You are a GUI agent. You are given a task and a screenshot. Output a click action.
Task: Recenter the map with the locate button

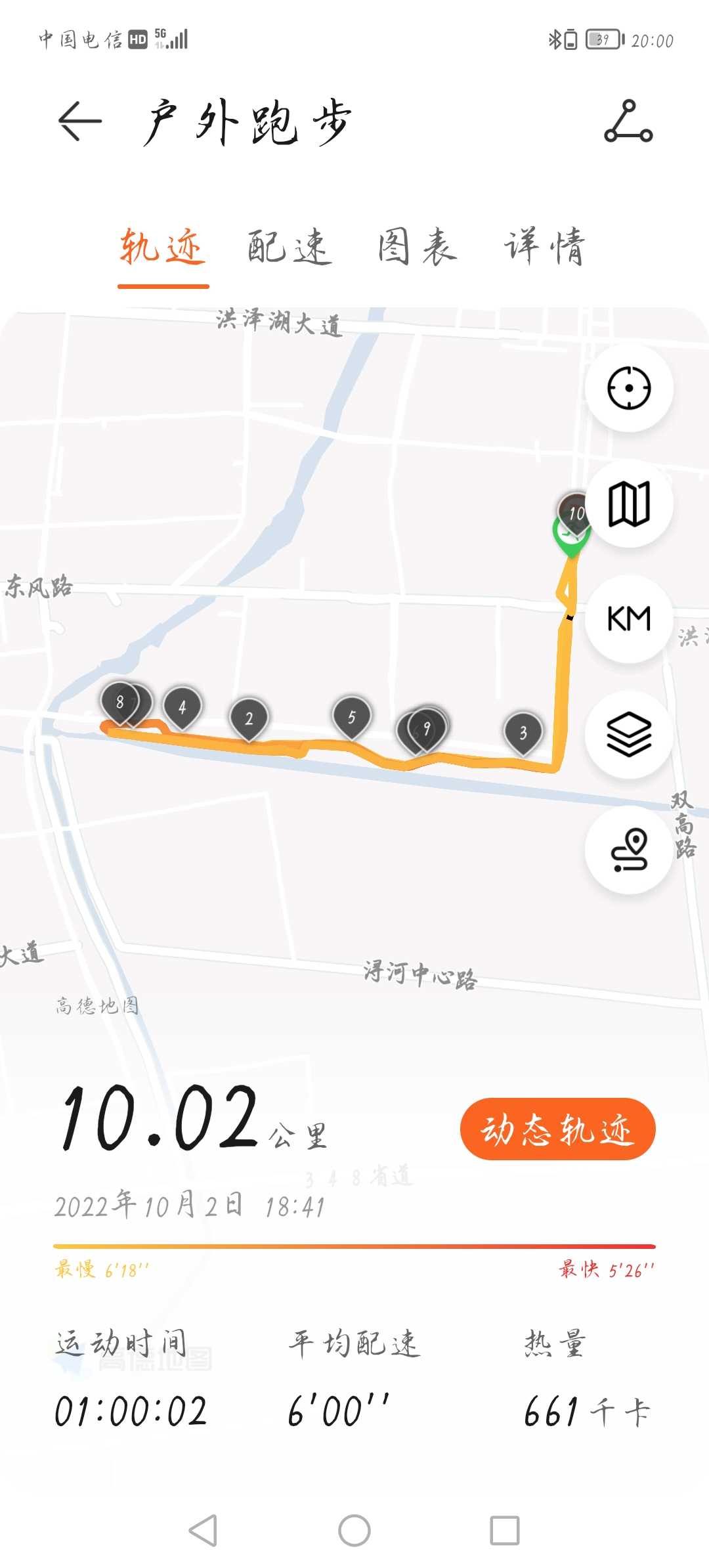tap(629, 388)
